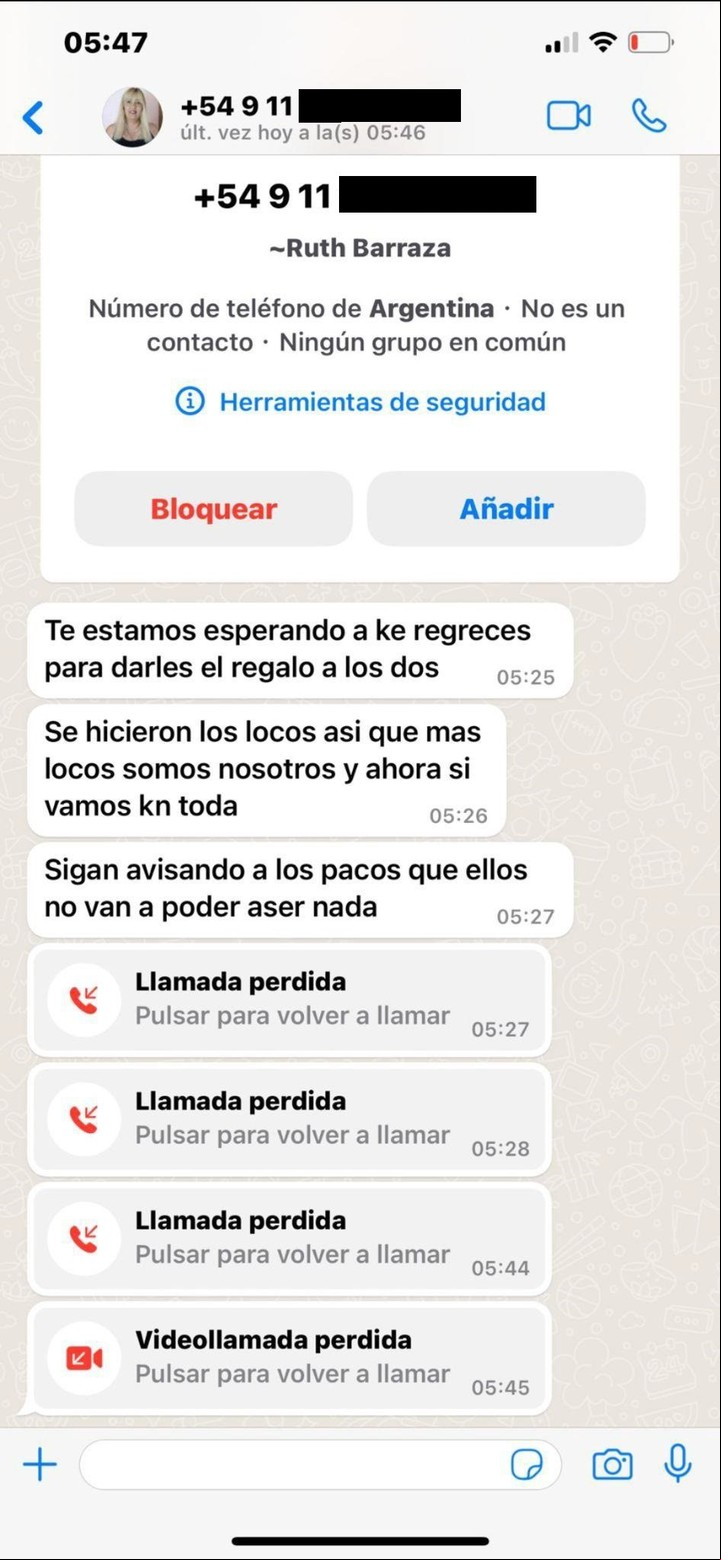The height and width of the screenshot is (1560, 721).
Task: Start a video call
Action: [568, 116]
